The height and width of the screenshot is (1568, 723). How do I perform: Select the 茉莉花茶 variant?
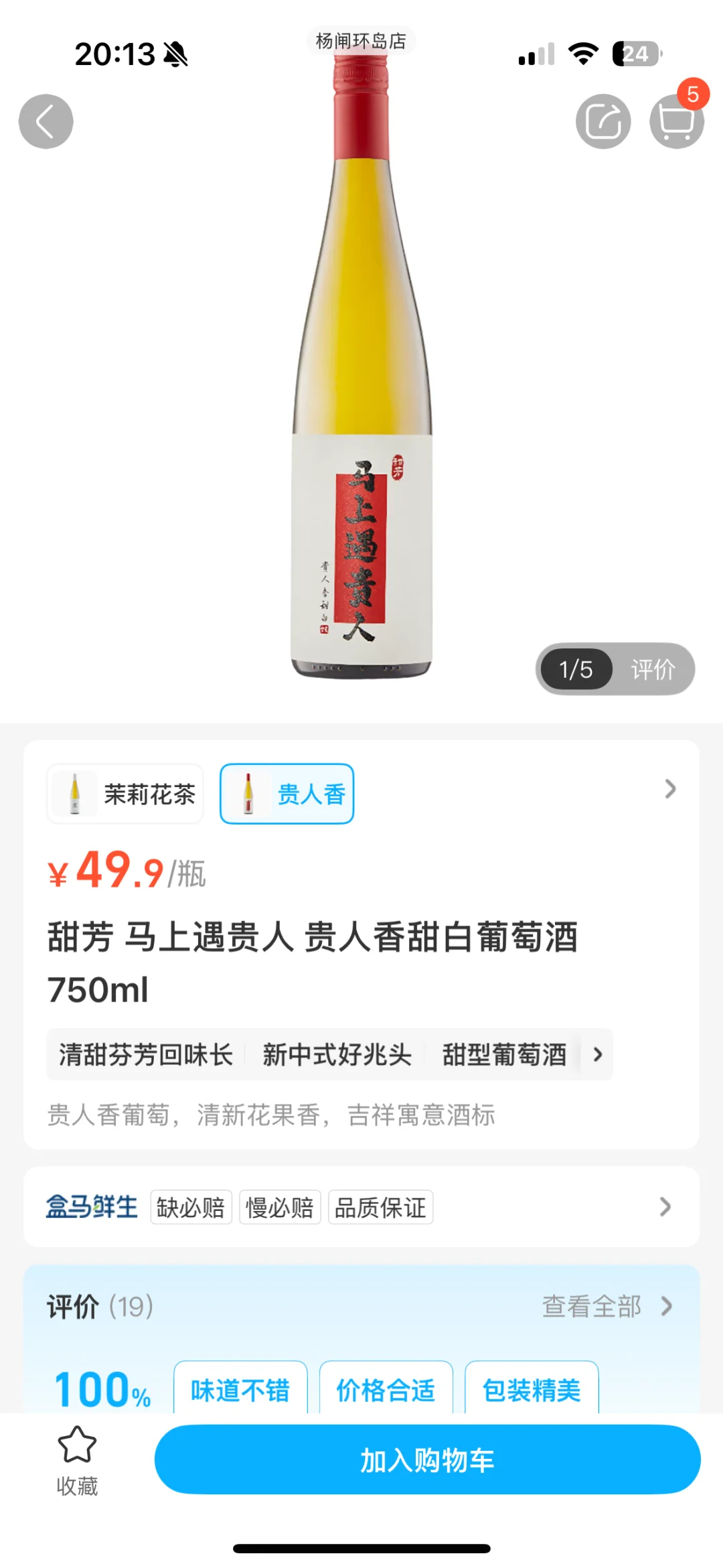(125, 794)
